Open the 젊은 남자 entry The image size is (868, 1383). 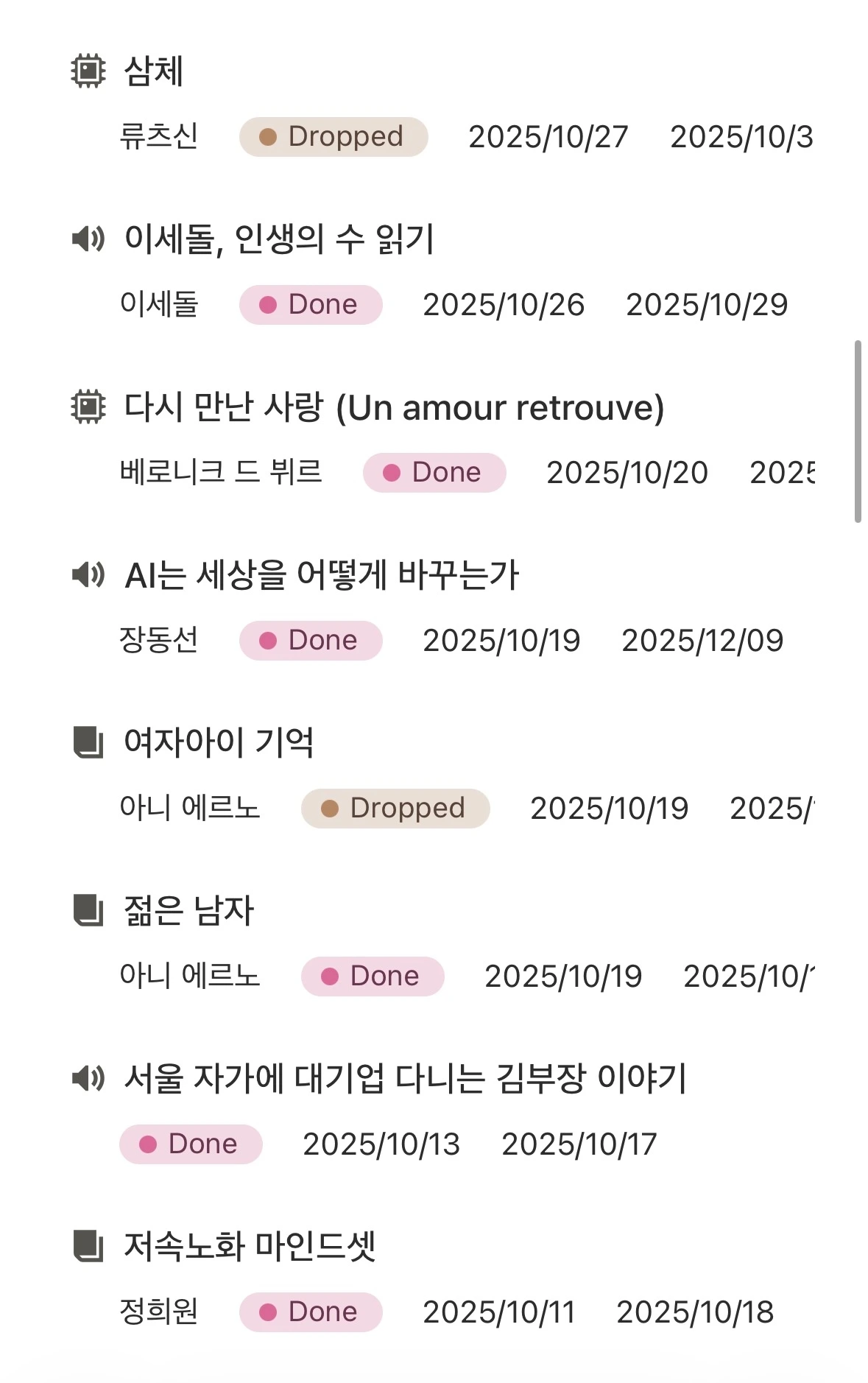189,911
